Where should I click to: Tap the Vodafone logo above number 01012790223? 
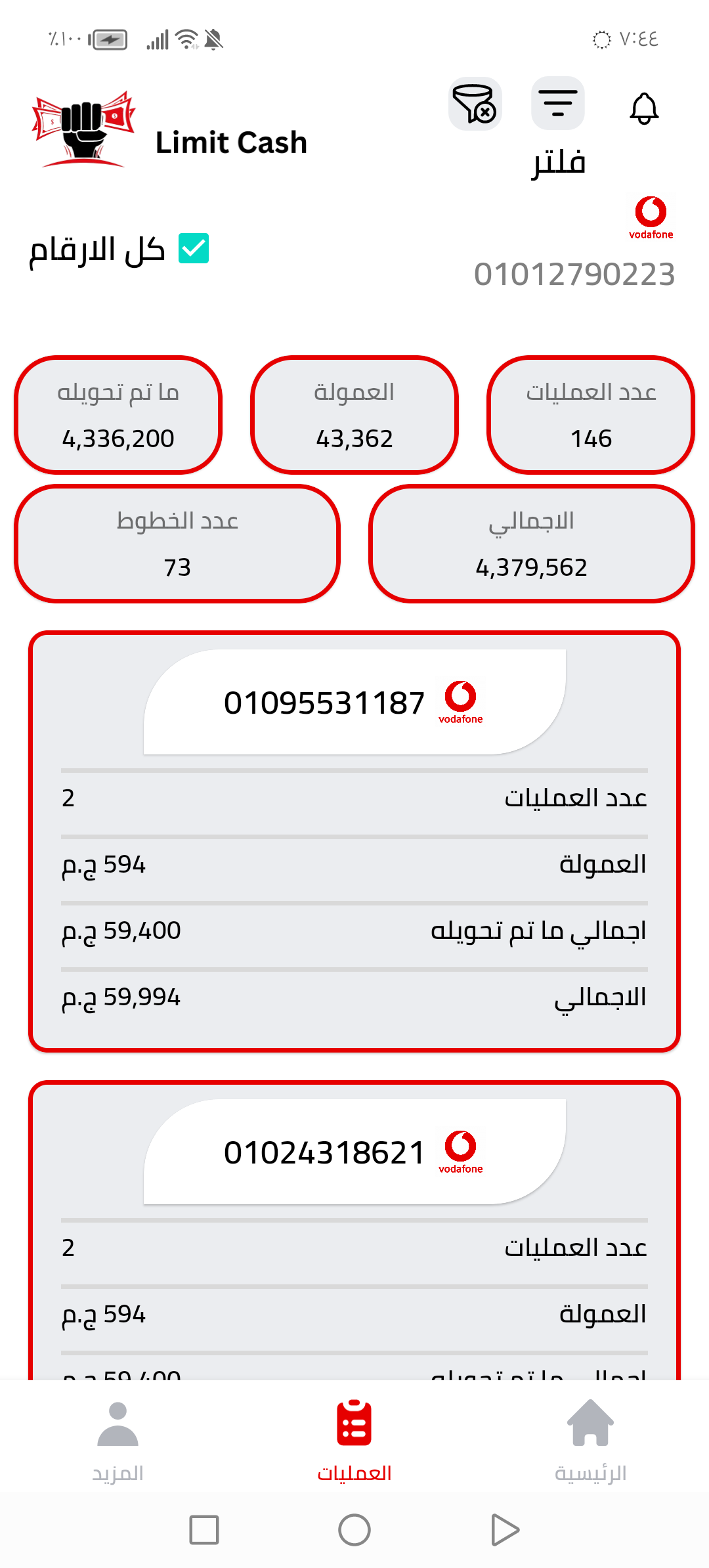pyautogui.click(x=652, y=217)
